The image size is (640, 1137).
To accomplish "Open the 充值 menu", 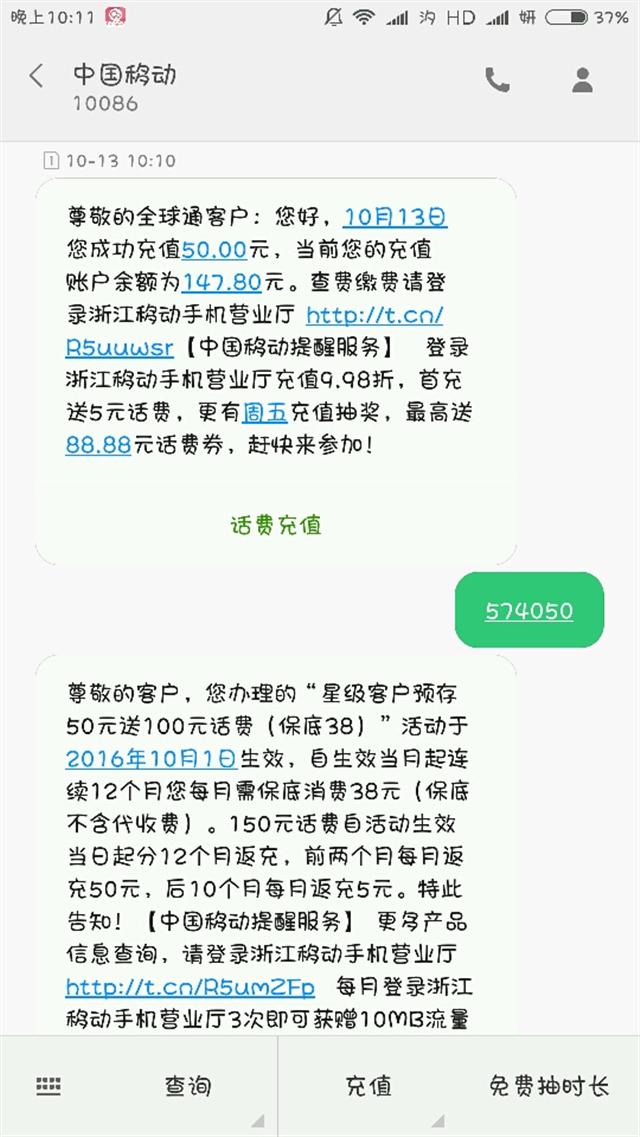I will pos(368,1086).
